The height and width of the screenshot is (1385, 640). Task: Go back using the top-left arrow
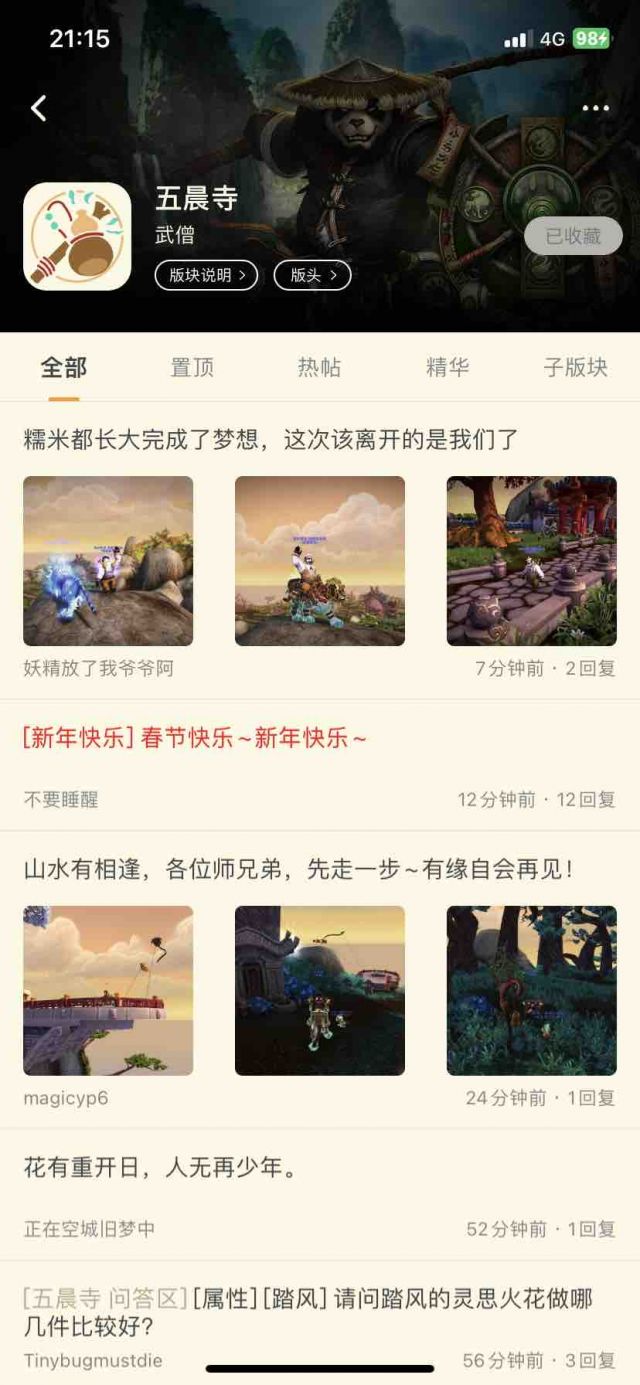click(x=39, y=108)
